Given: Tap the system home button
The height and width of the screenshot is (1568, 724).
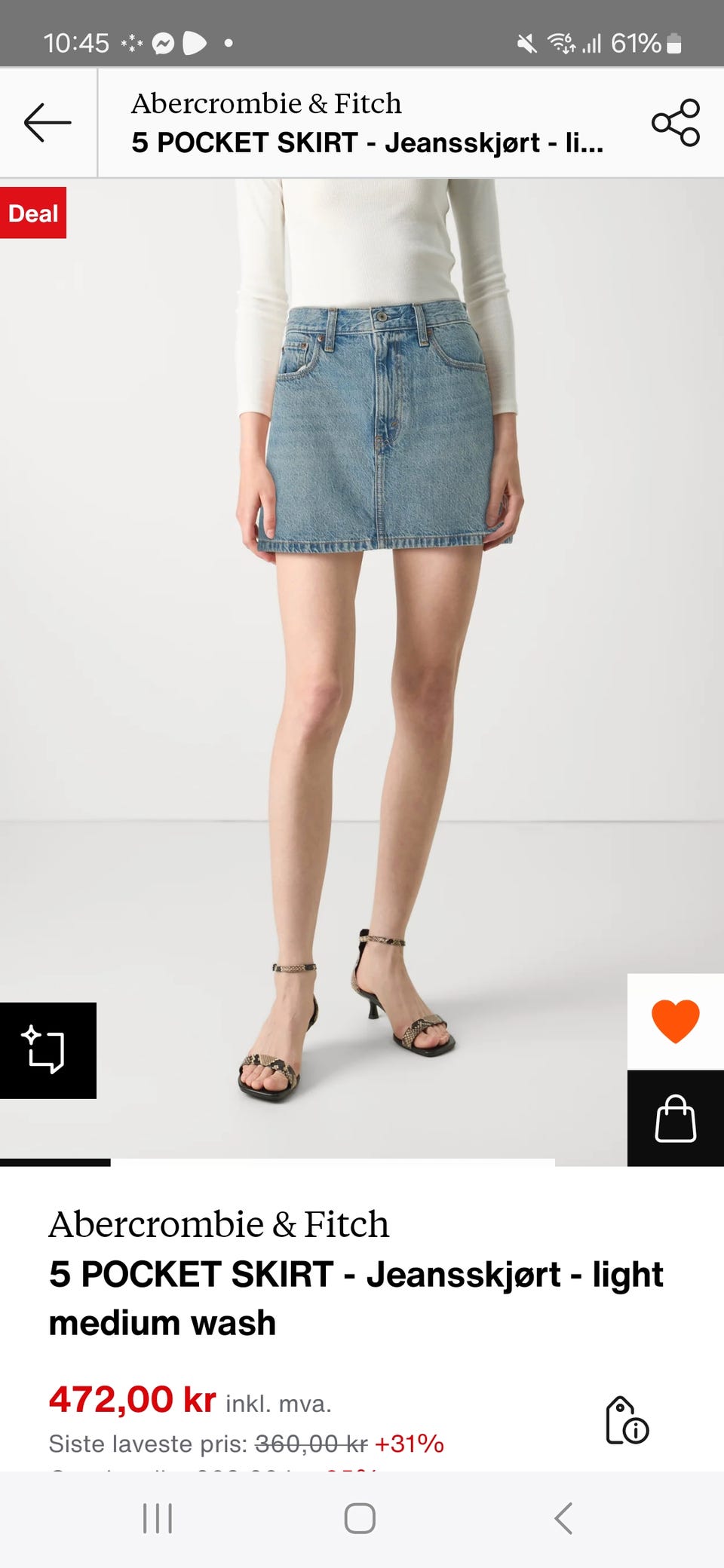Looking at the screenshot, I should (360, 1518).
